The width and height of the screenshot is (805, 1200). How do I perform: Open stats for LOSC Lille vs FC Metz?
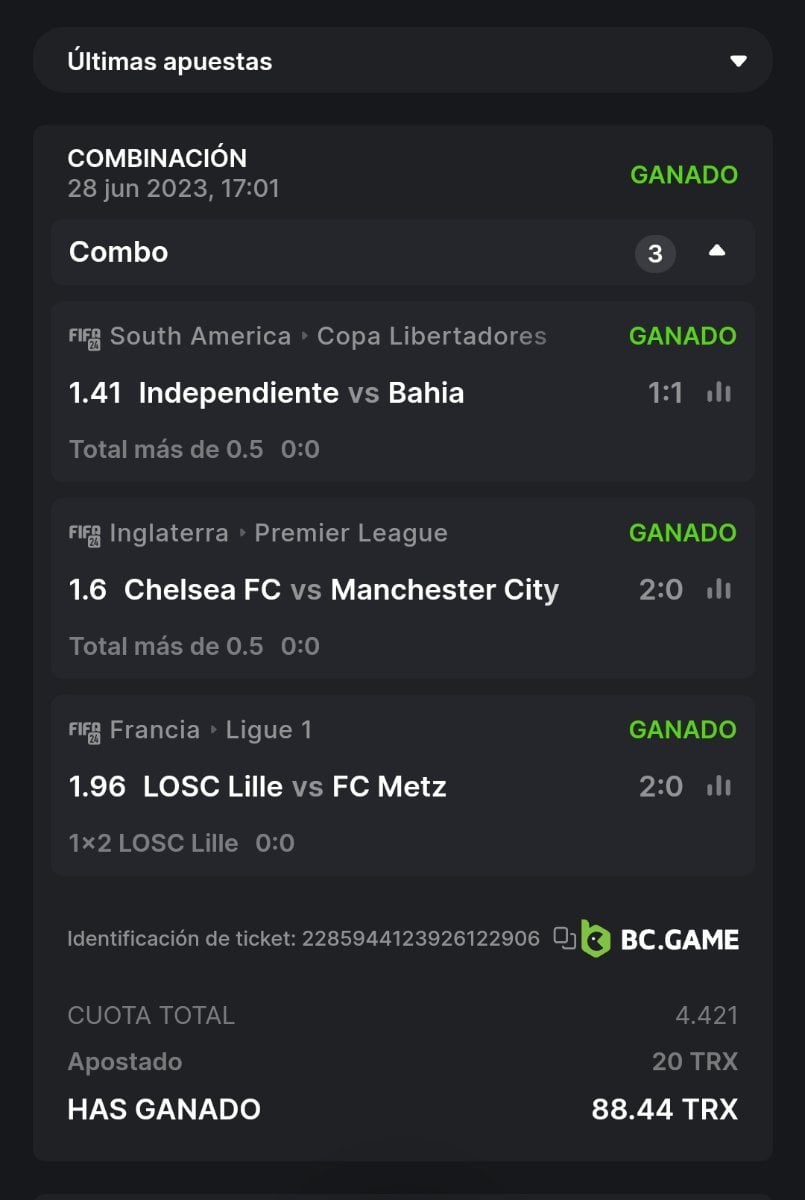(718, 787)
